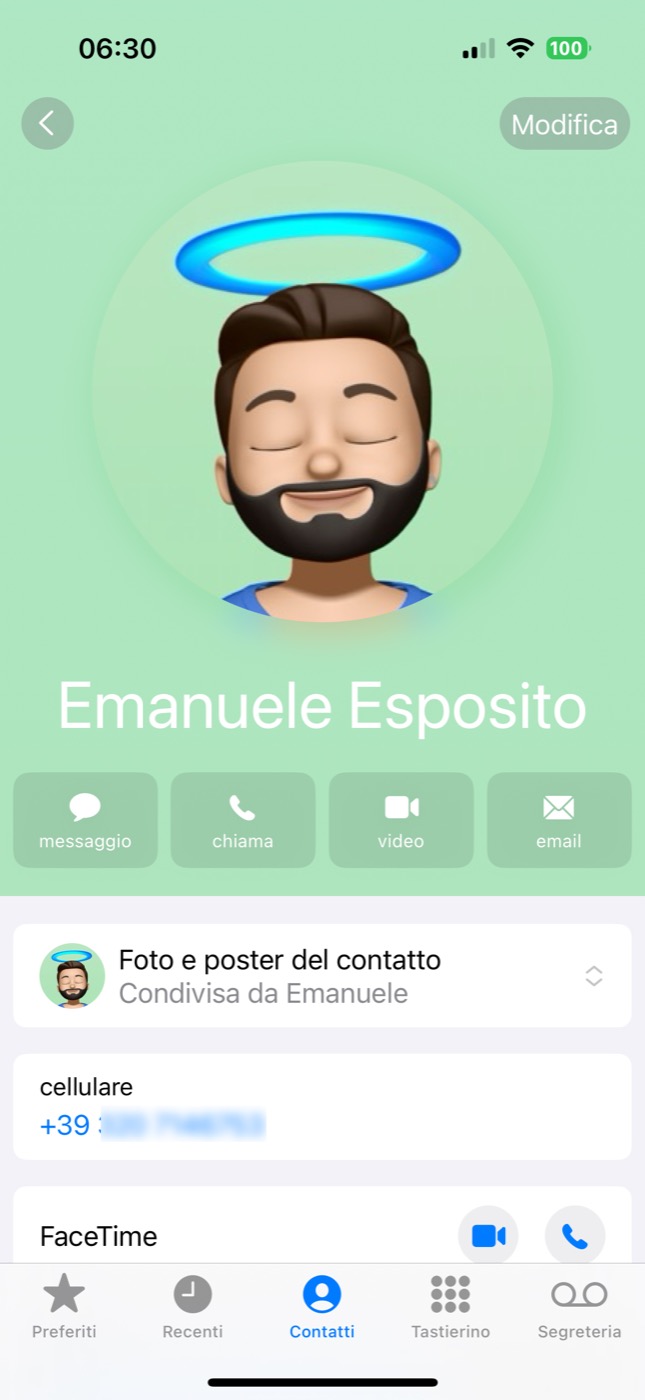Go back to the contacts list
Screen dimensions: 645x1400
pos(47,124)
